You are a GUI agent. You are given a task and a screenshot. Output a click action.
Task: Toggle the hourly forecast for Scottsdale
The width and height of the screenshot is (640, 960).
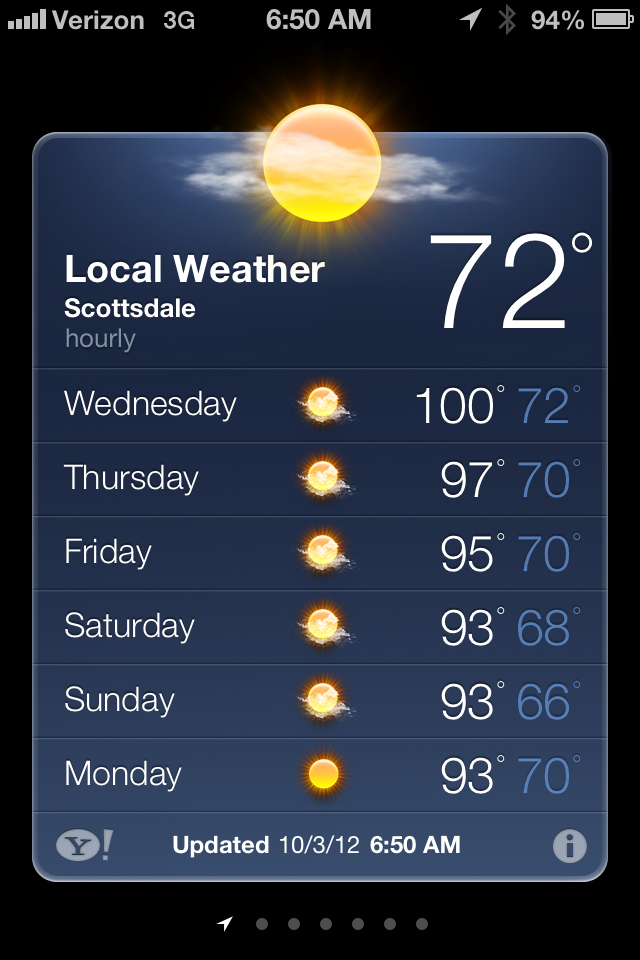[x=100, y=339]
